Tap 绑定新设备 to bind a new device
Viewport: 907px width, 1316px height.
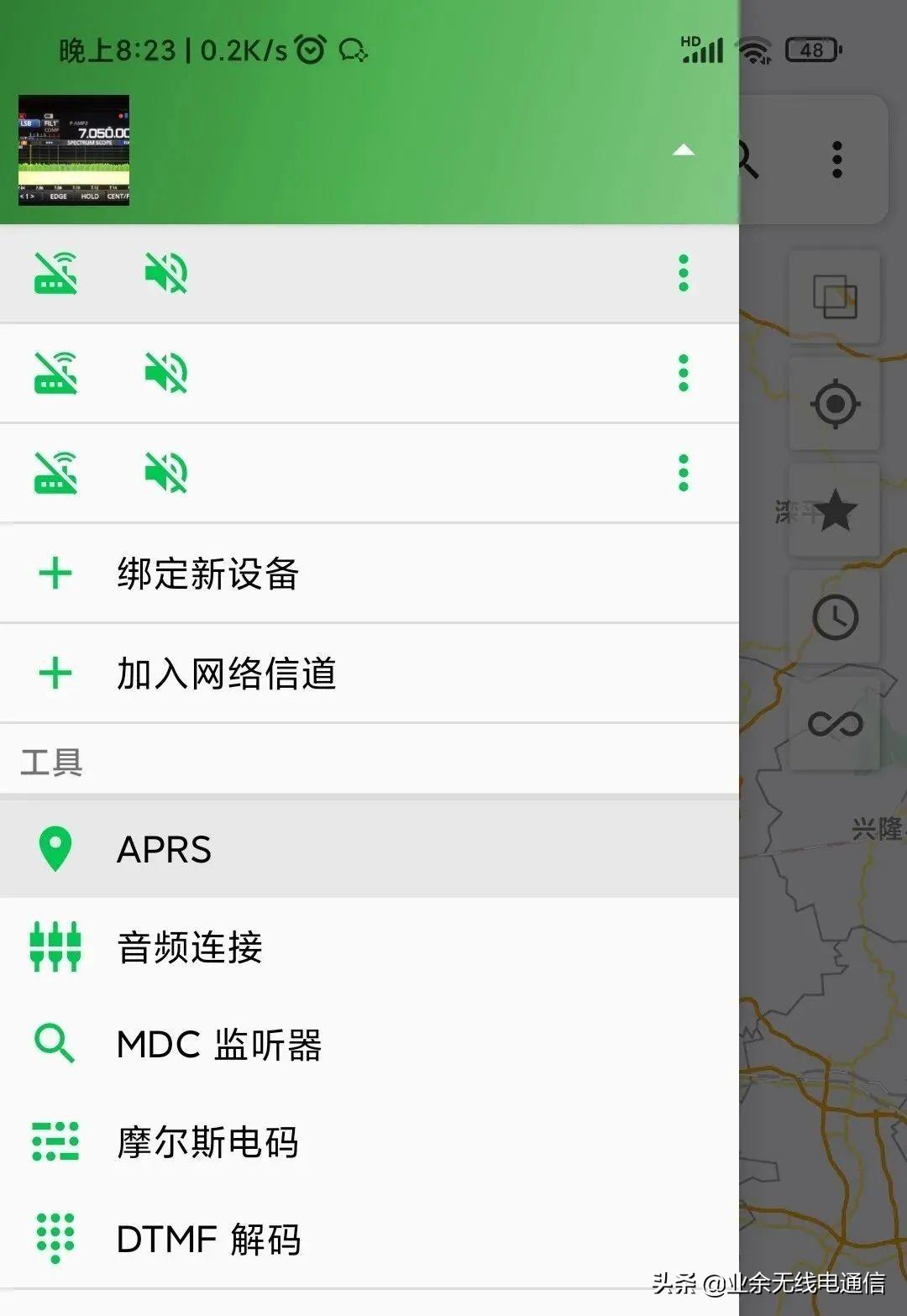click(207, 574)
